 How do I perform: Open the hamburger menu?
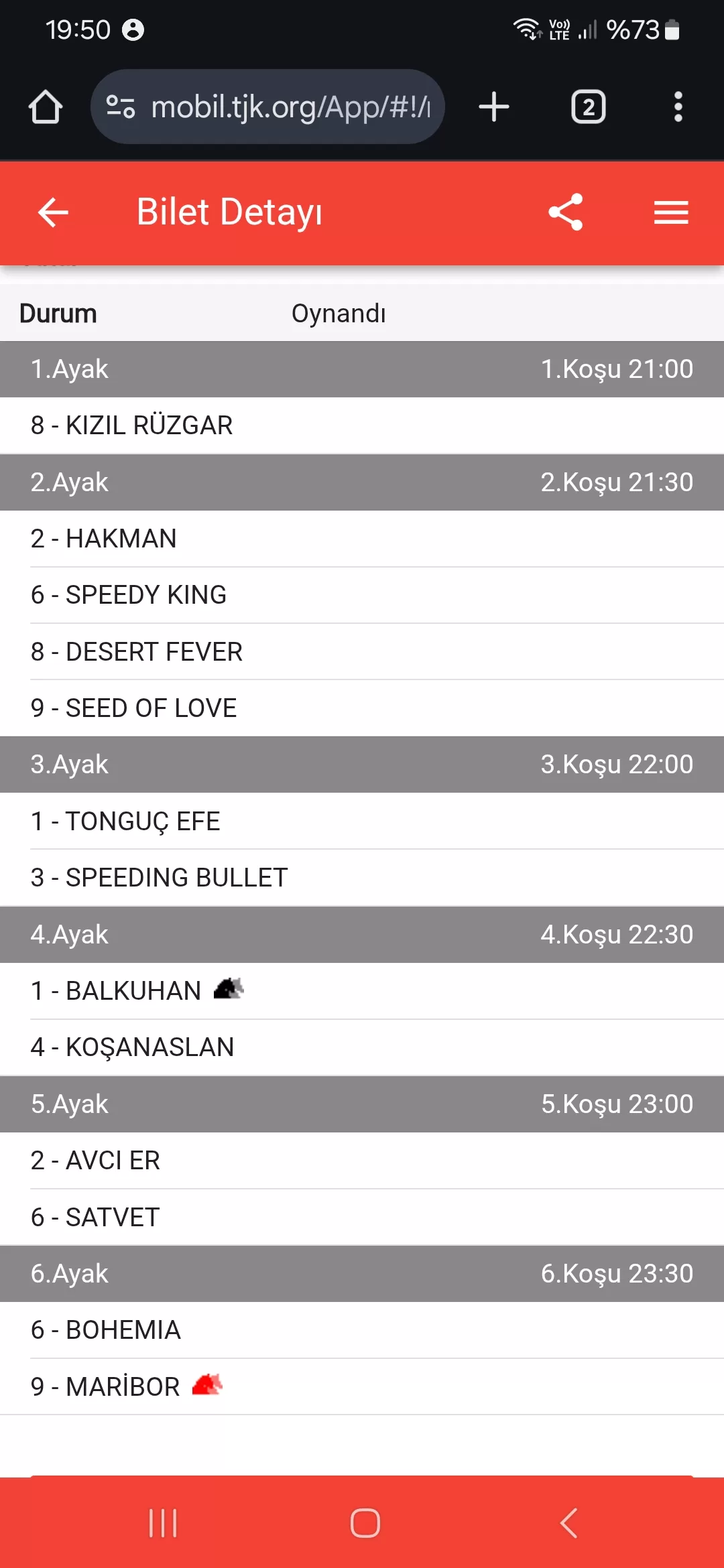click(x=671, y=213)
